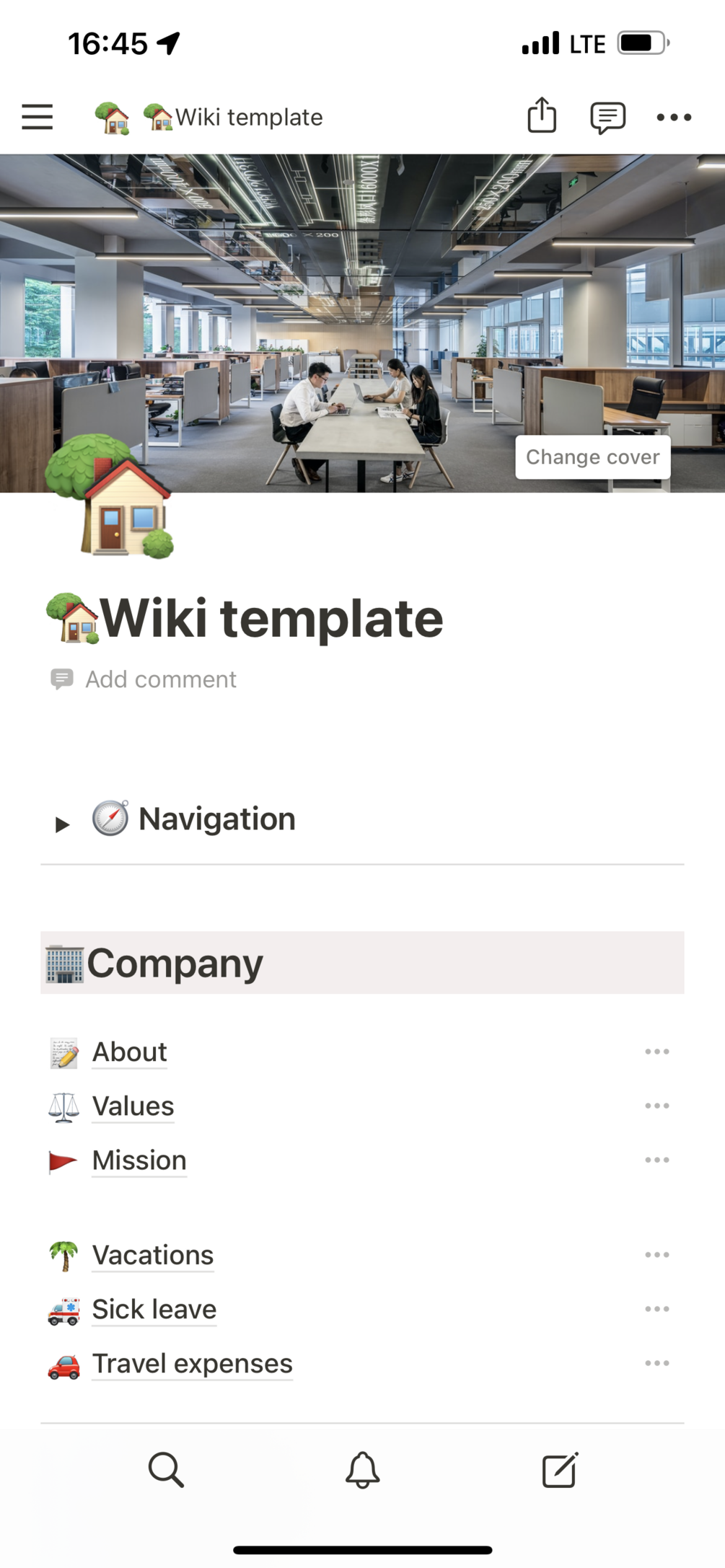Tap the Change cover button
725x1568 pixels.
coord(592,457)
